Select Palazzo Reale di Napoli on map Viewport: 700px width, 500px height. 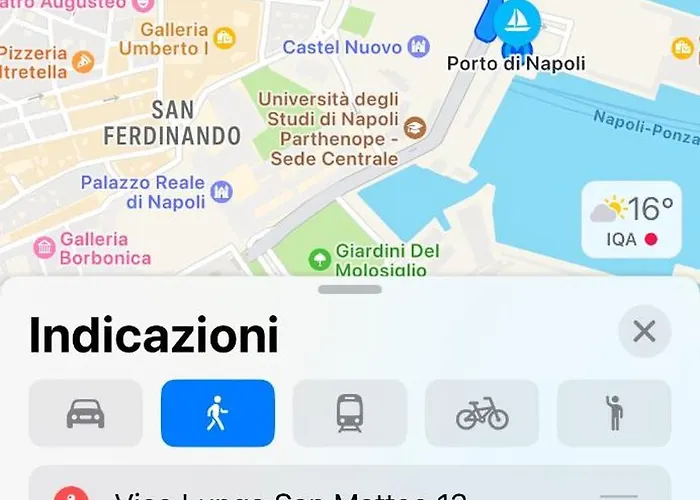[221, 190]
